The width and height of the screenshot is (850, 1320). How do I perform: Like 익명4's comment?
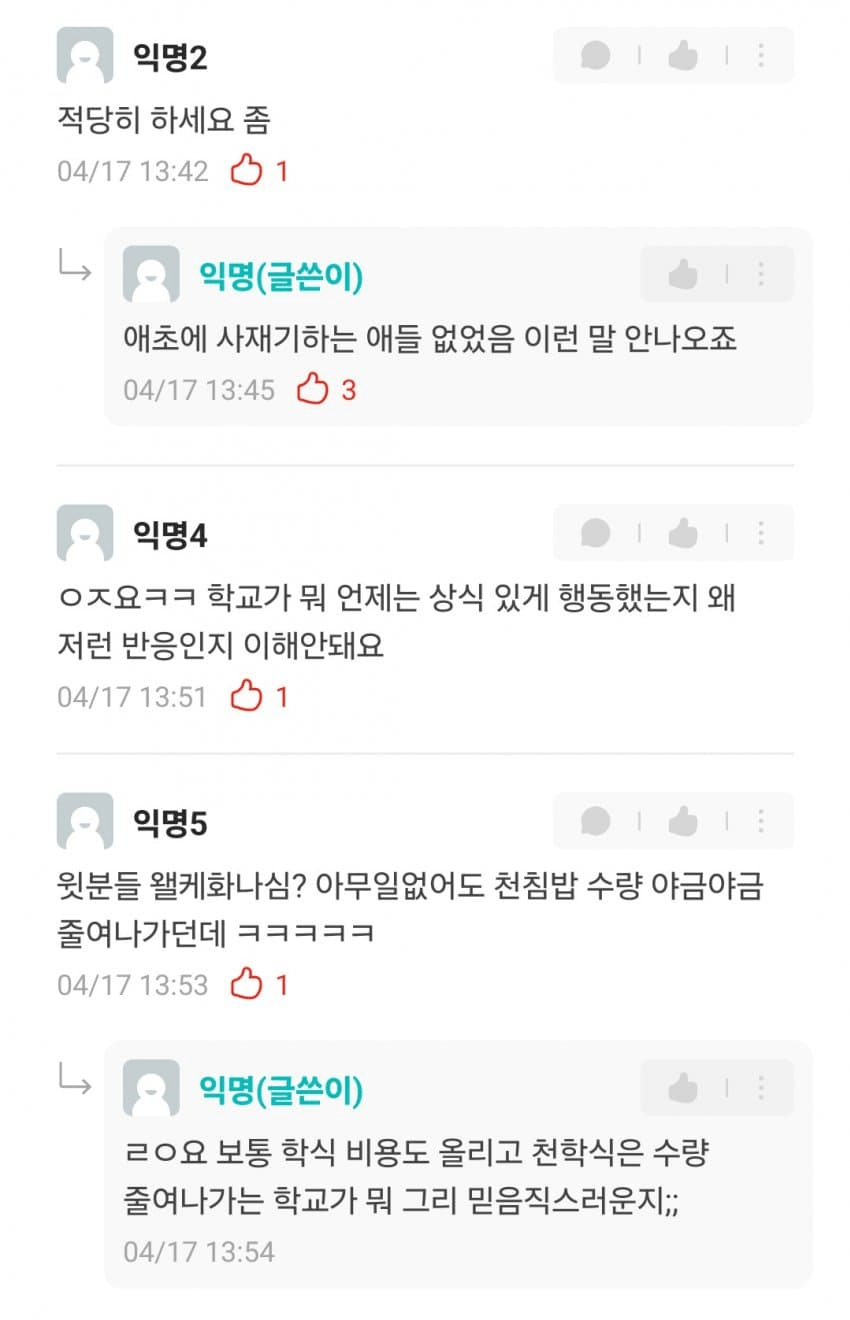(683, 533)
